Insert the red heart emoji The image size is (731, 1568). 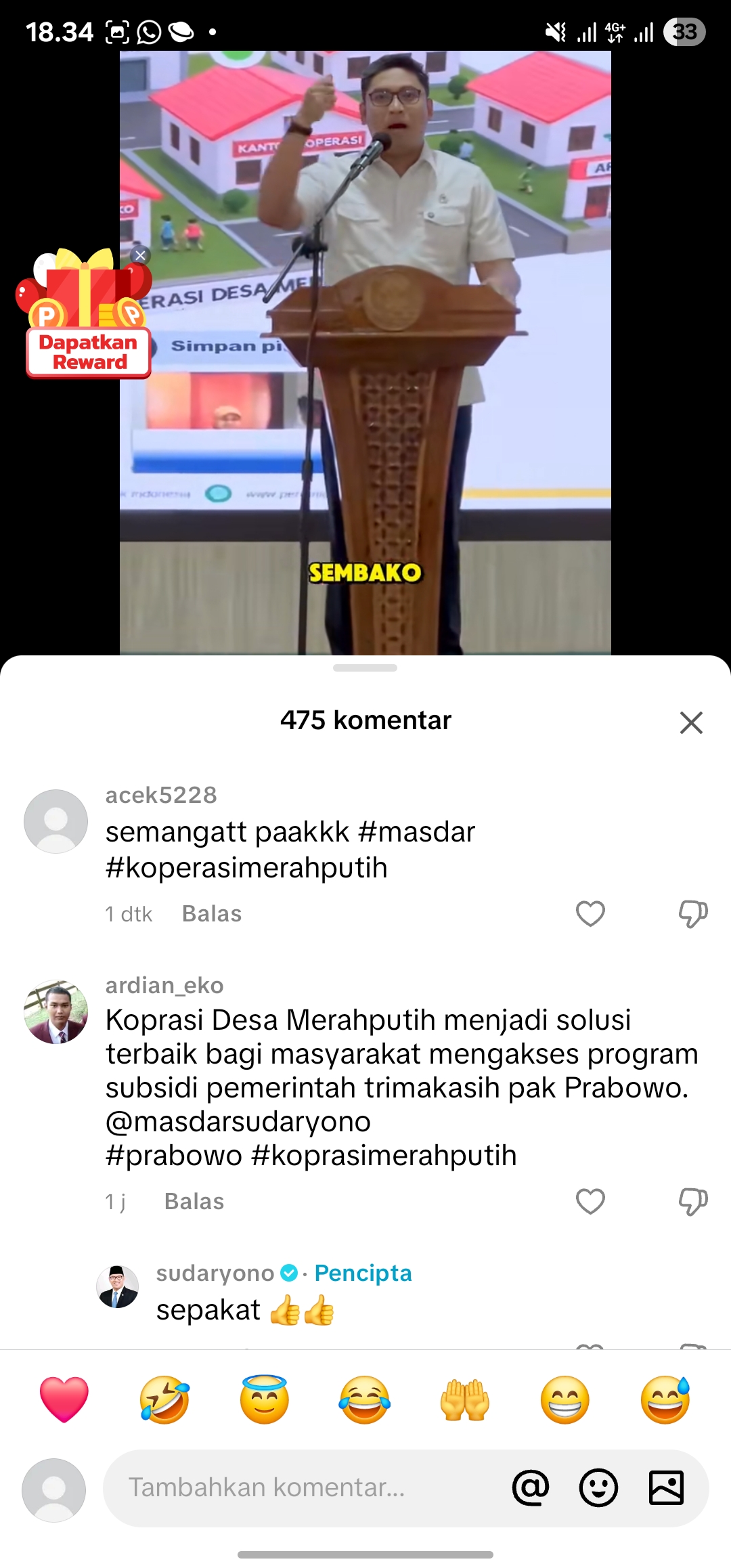coord(64,1399)
